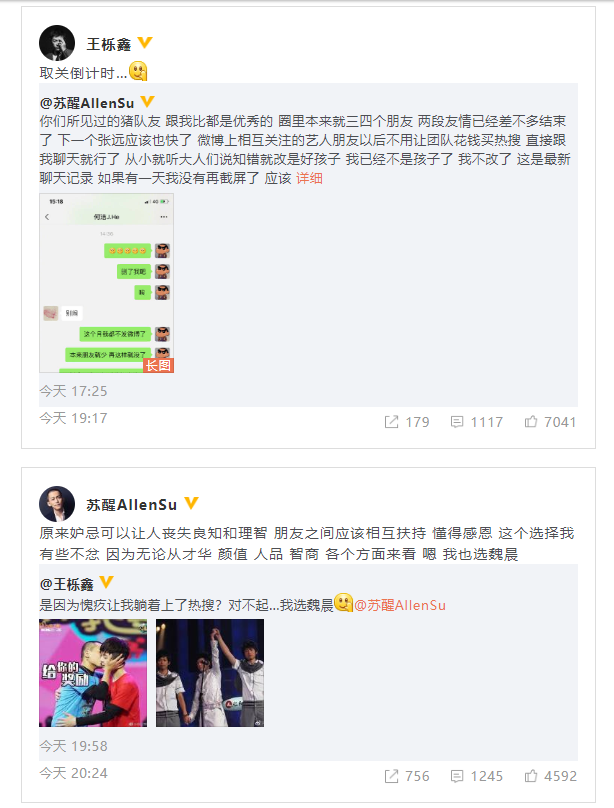Open 王栎鑫's profile avatar
This screenshot has width=614, height=808.
56,43
